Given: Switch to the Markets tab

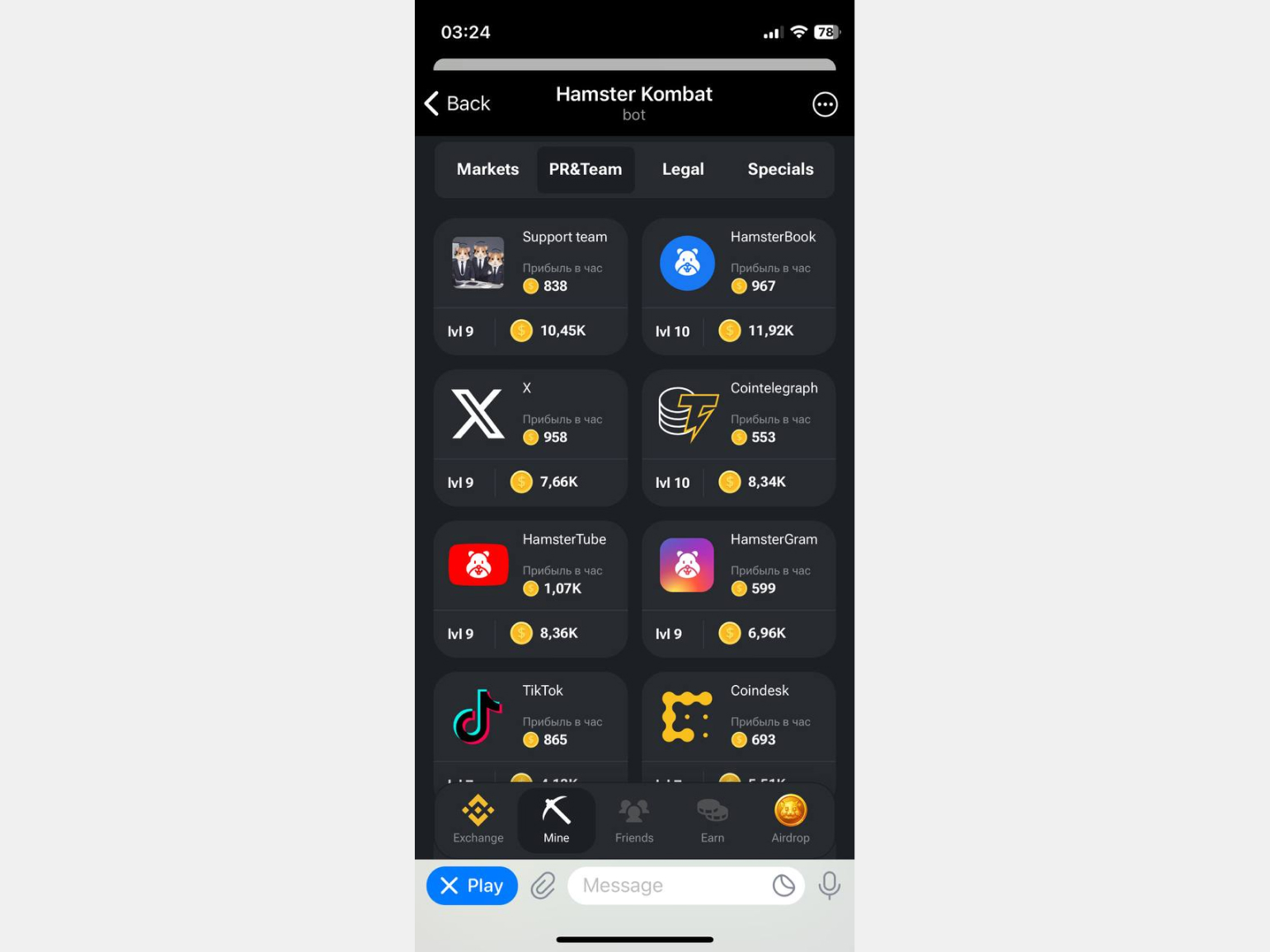Looking at the screenshot, I should pyautogui.click(x=487, y=170).
